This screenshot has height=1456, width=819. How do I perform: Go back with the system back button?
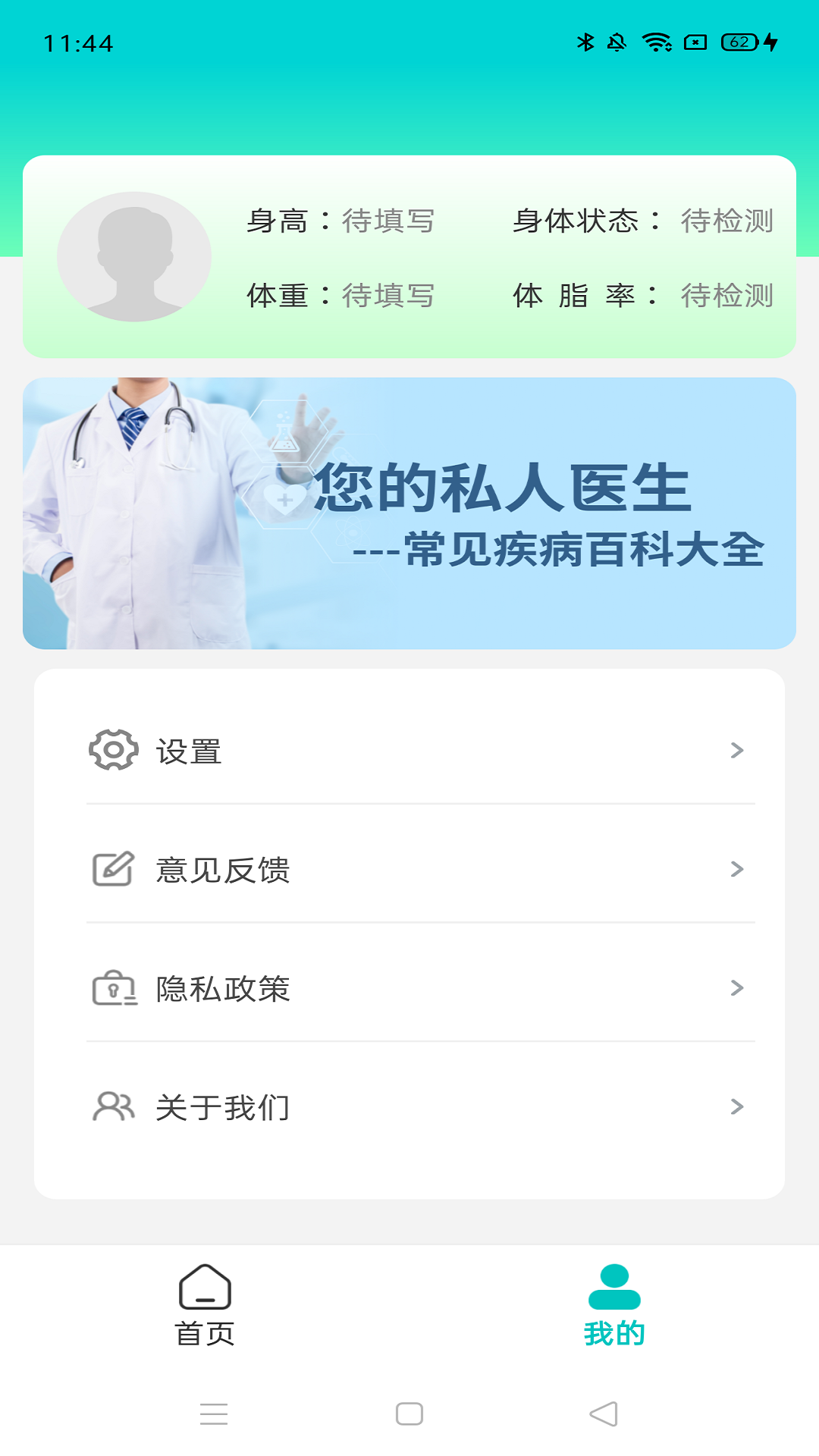604,1414
